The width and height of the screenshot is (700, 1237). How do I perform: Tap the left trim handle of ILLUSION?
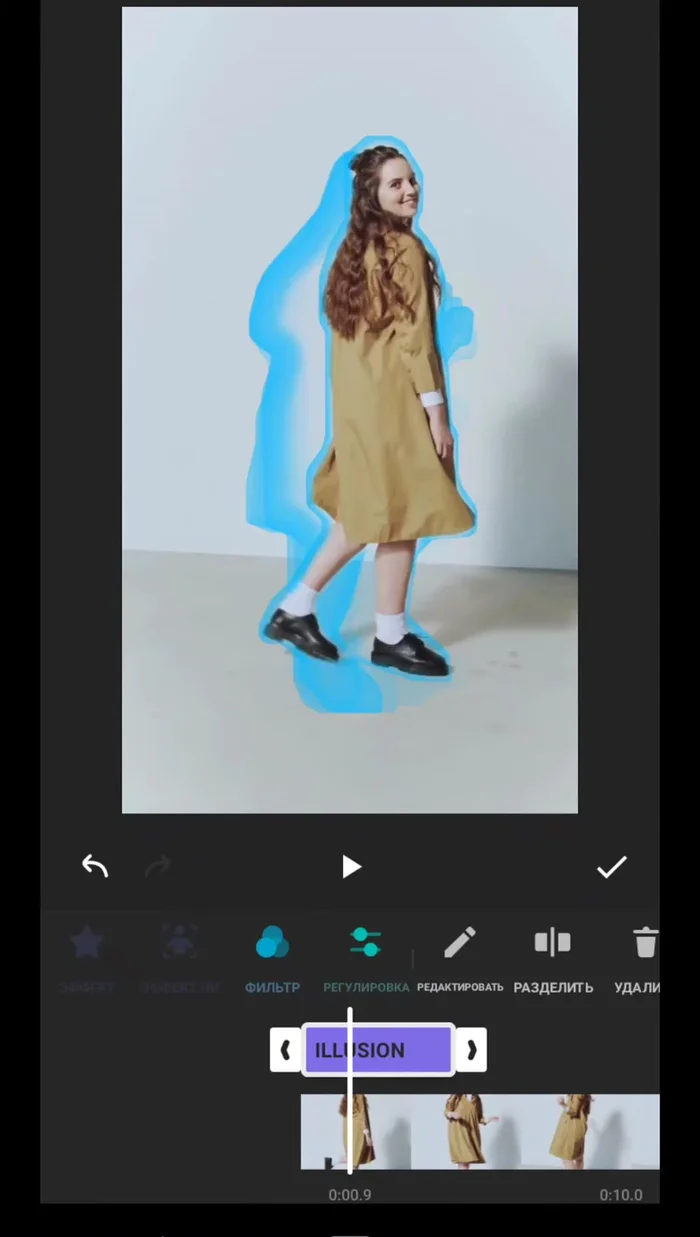pos(285,1050)
